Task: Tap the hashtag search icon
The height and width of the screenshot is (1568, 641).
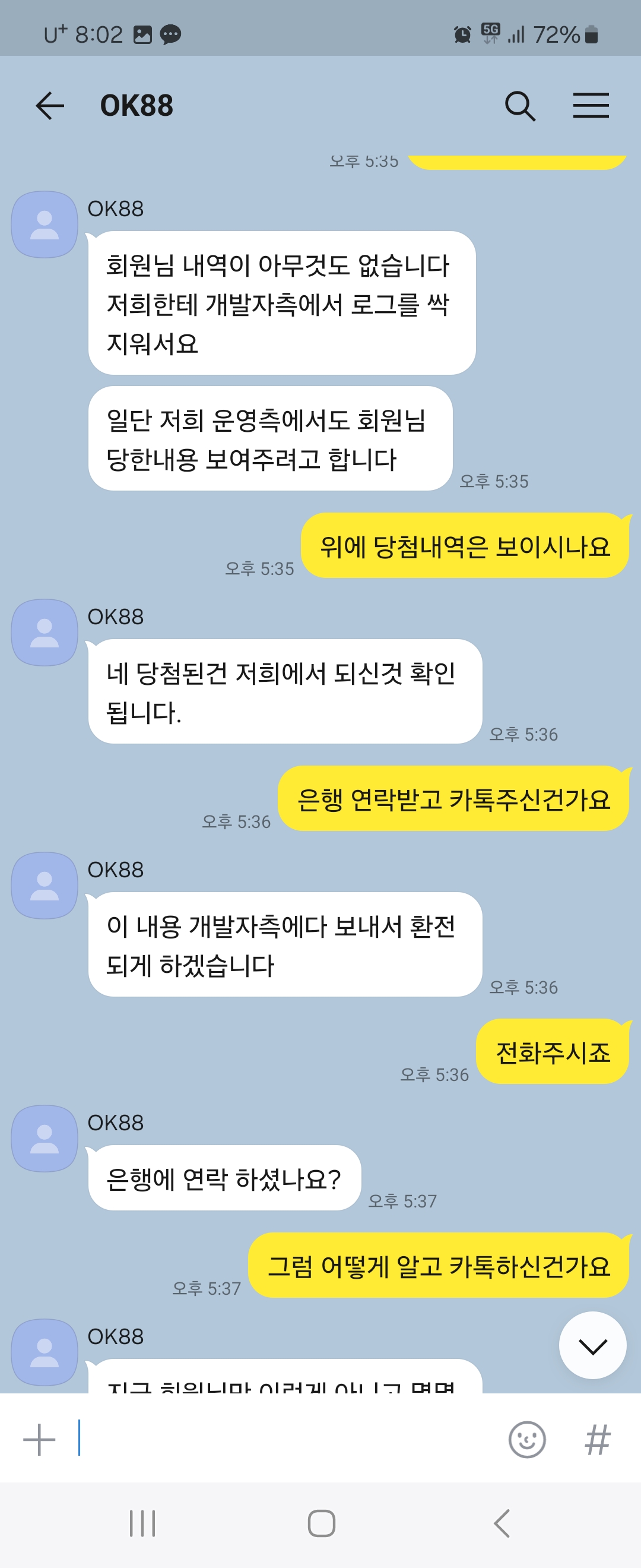Action: pyautogui.click(x=597, y=1440)
